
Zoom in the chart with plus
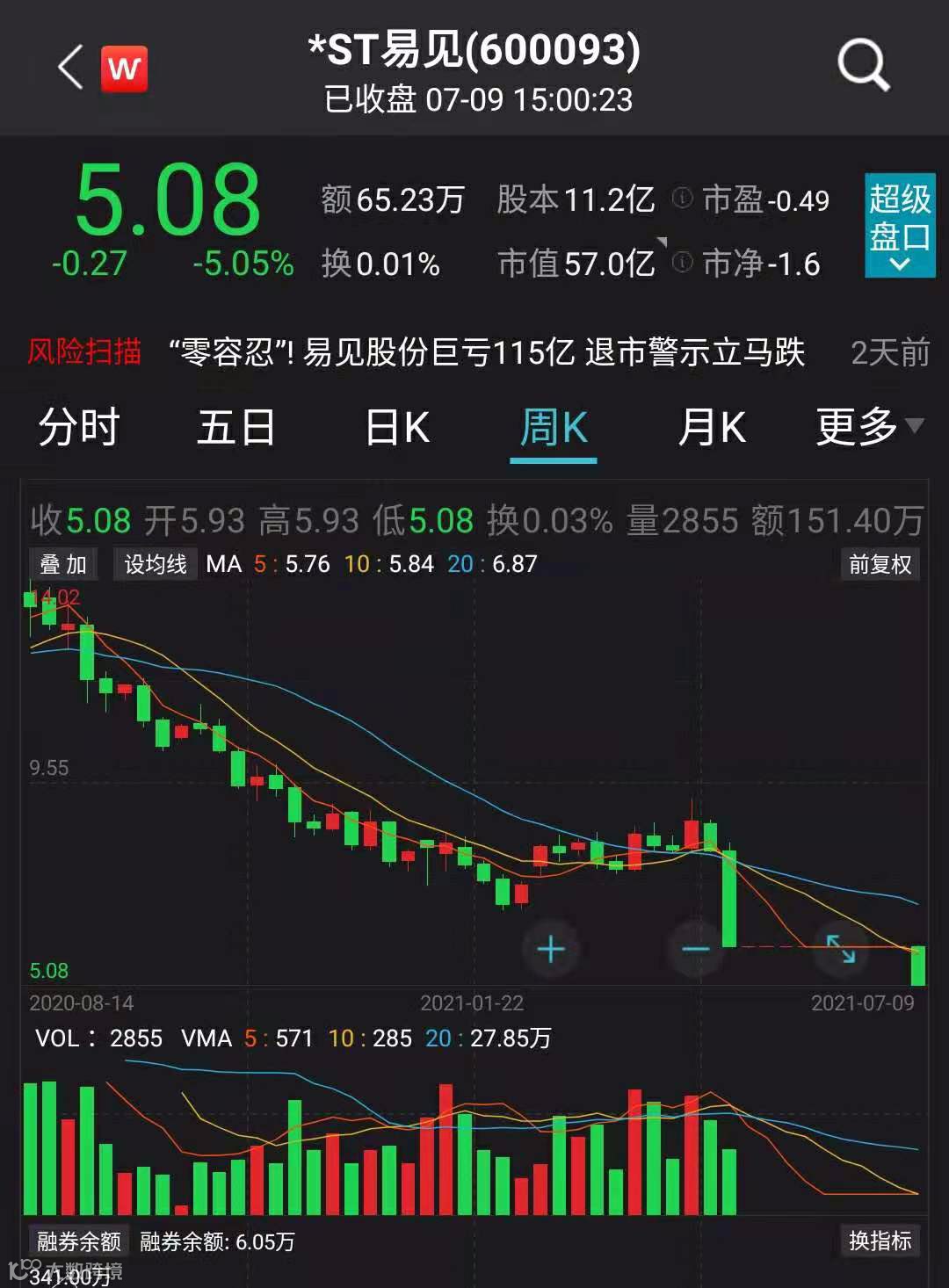tap(551, 950)
